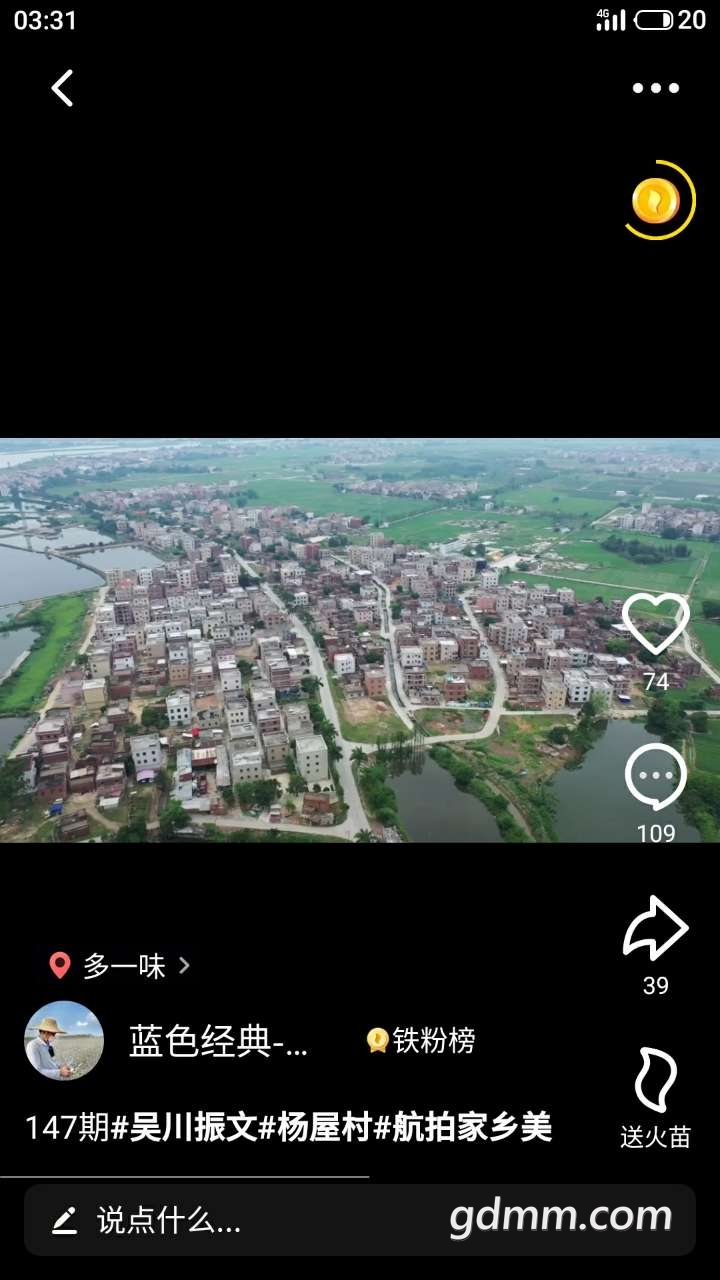Share this video

pyautogui.click(x=656, y=930)
